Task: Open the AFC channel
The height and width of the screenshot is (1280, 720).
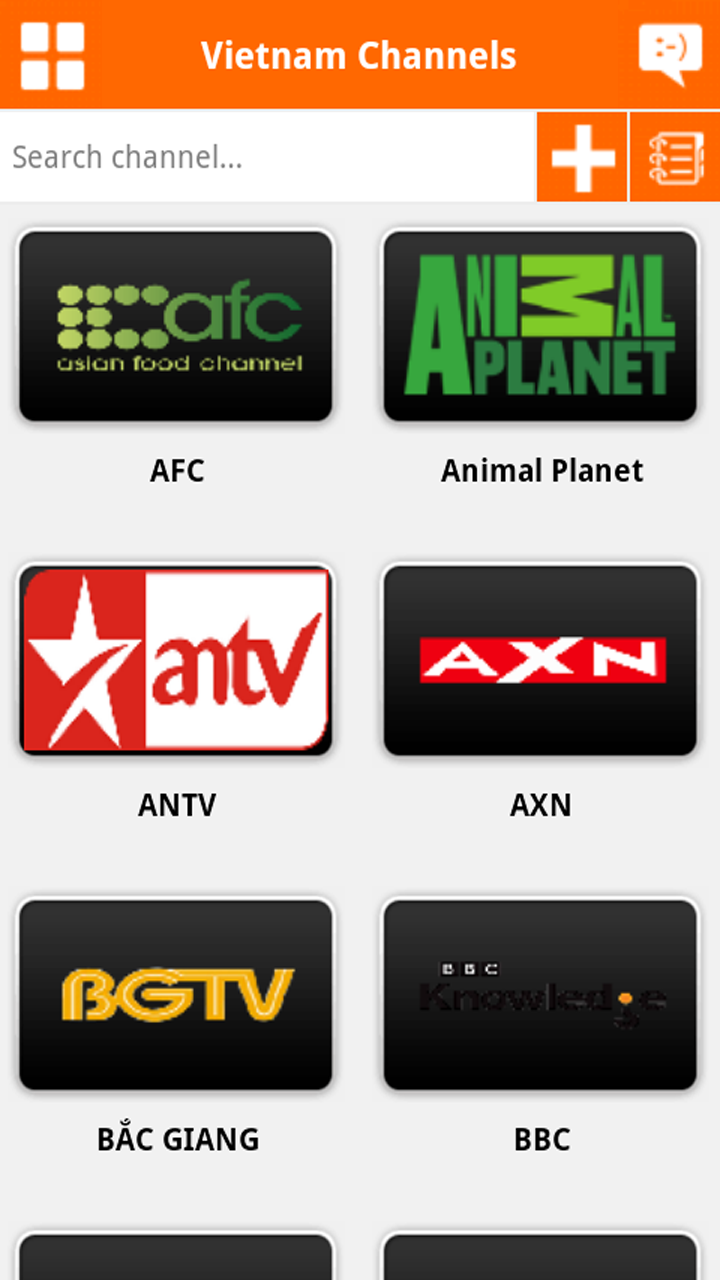Action: (176, 326)
